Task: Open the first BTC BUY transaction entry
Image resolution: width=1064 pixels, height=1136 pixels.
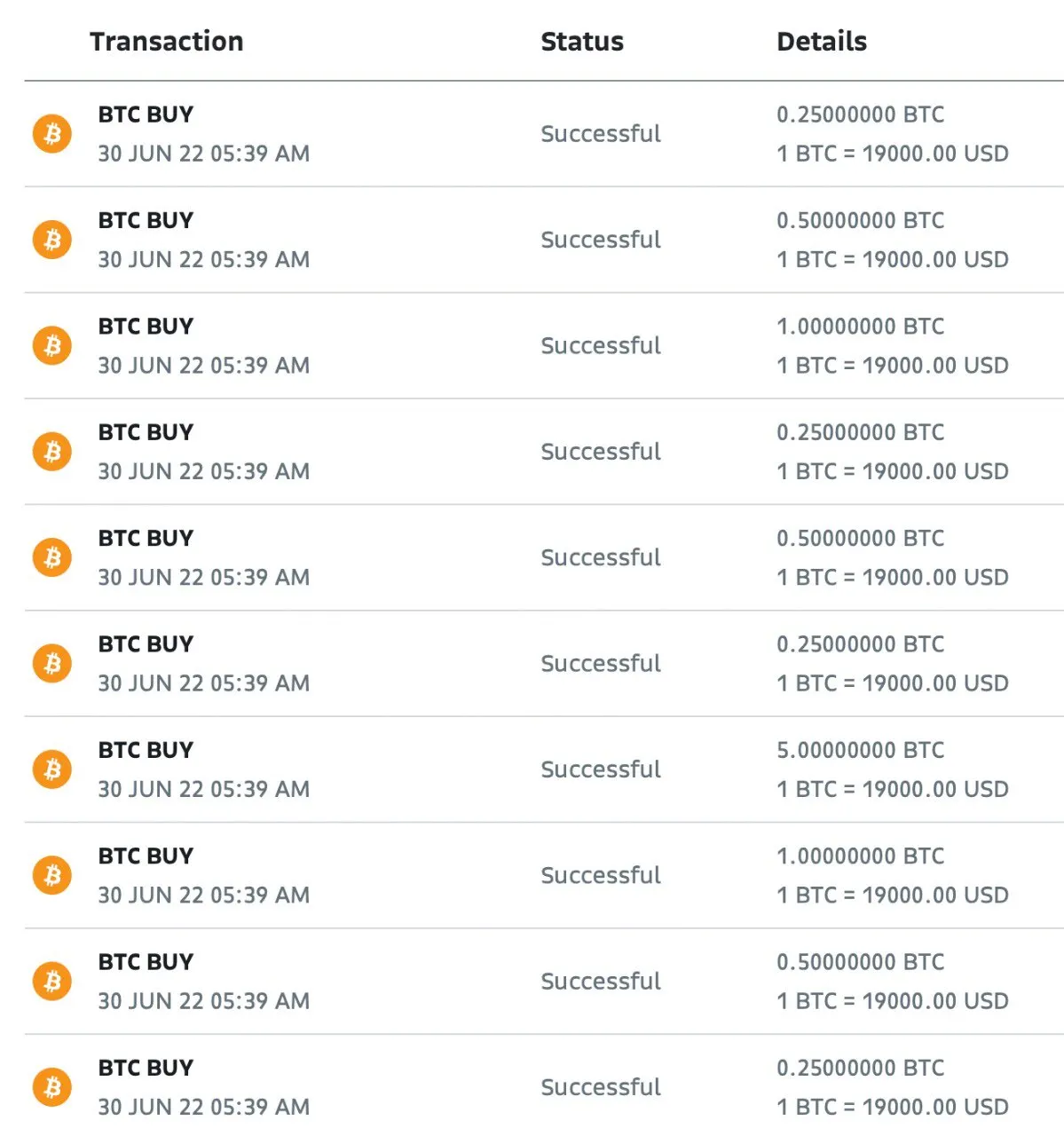Action: (145, 114)
